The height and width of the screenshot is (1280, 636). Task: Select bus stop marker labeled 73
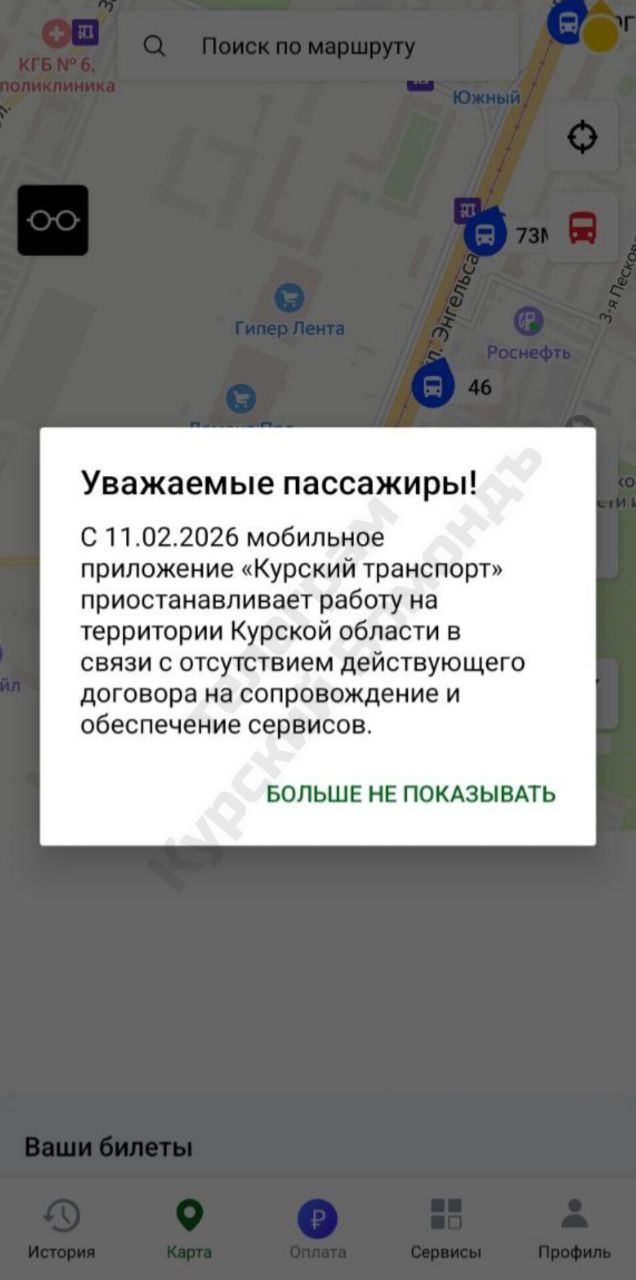[486, 234]
